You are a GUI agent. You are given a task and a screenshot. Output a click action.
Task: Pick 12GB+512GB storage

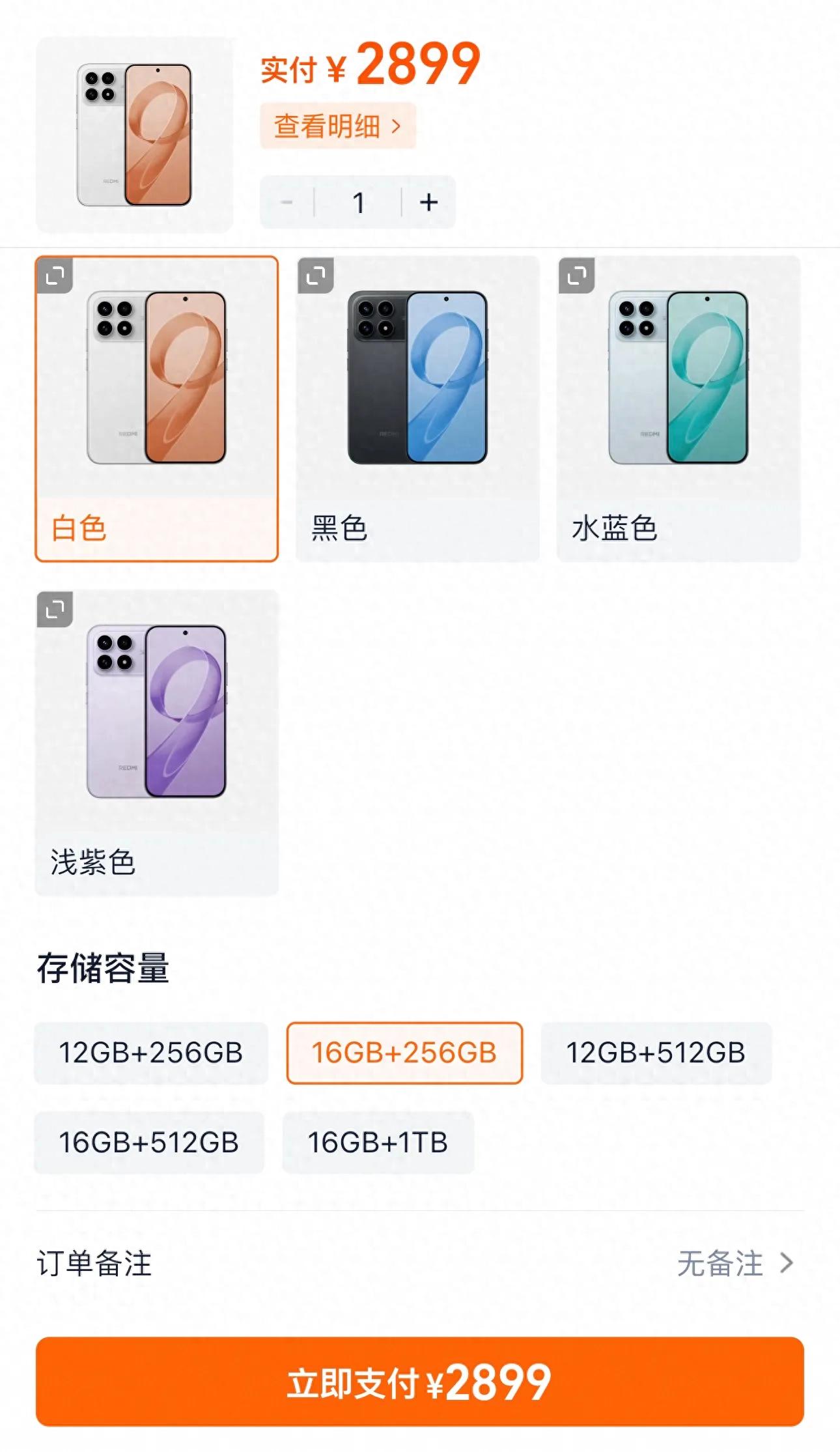click(x=656, y=1053)
